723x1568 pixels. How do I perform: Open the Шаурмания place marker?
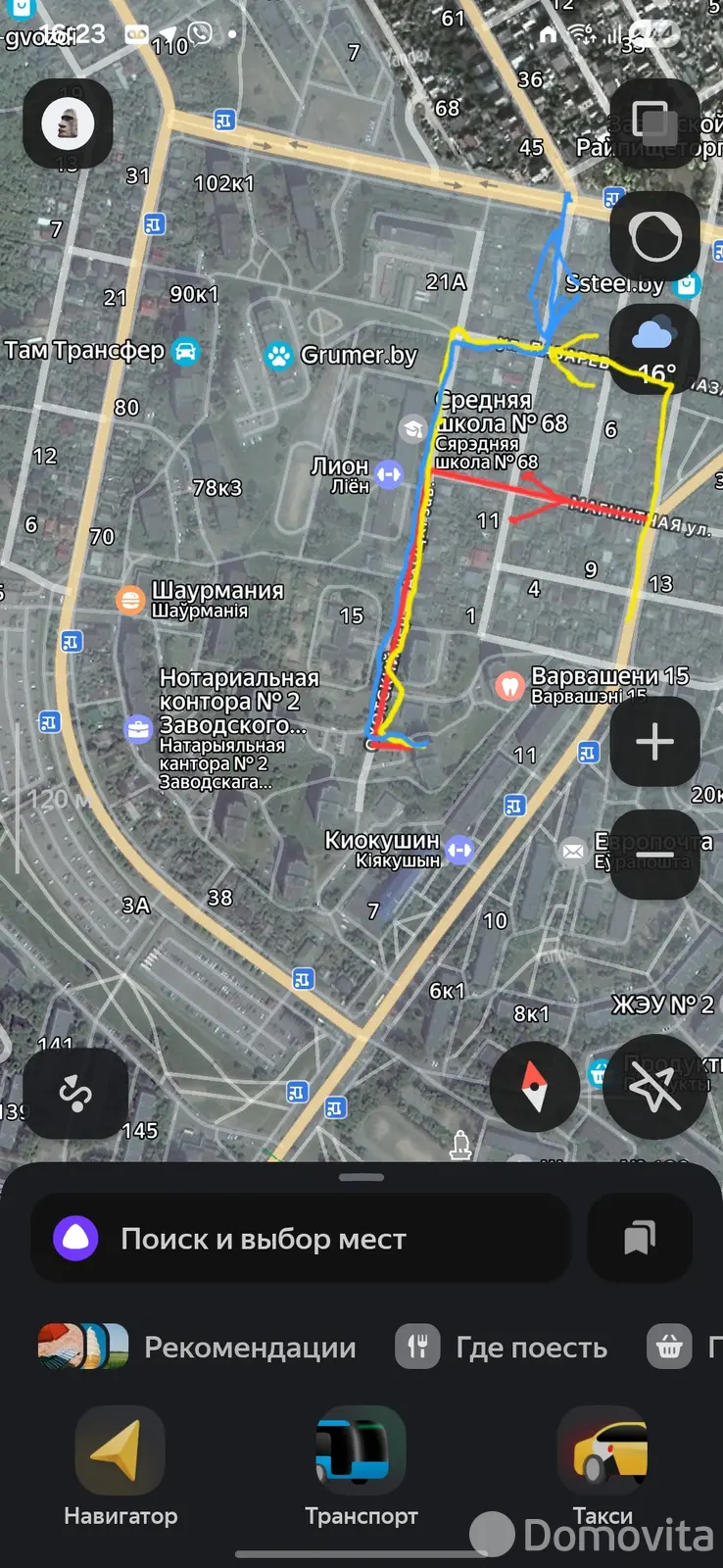(130, 599)
